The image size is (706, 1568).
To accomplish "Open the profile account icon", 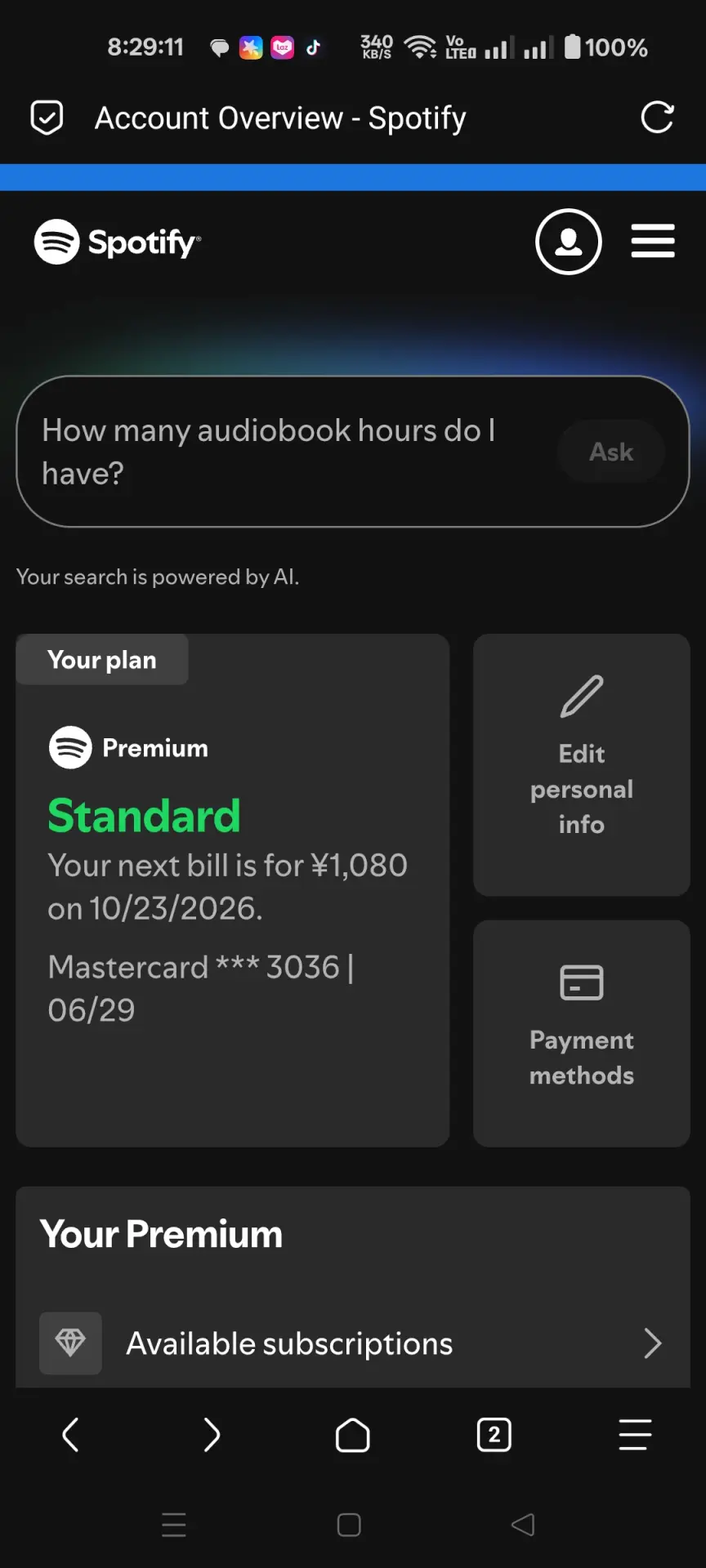I will pos(569,242).
